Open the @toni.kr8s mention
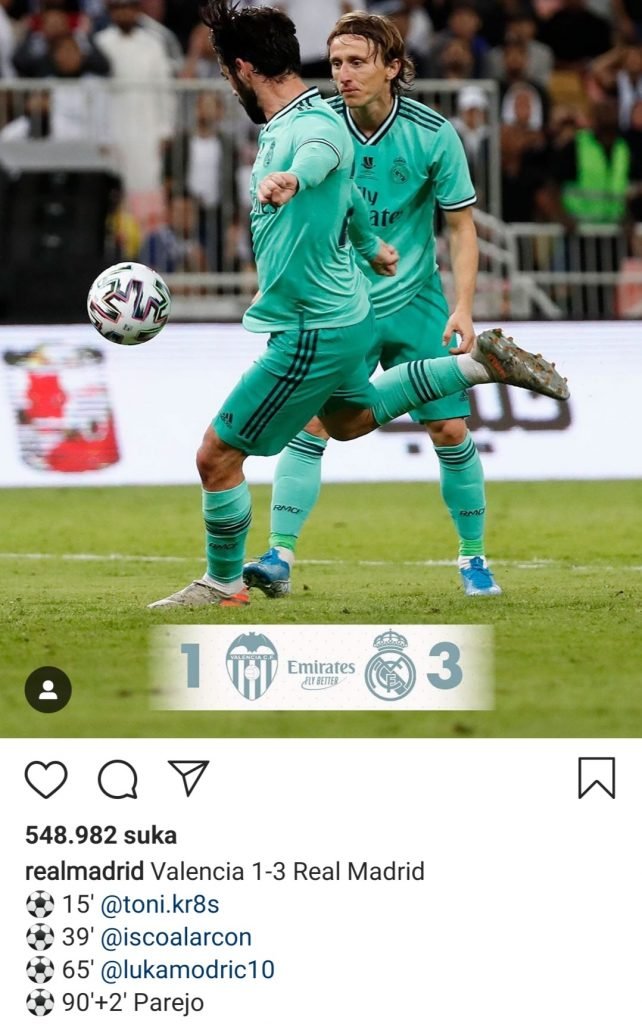The image size is (642, 1024). pos(159,905)
